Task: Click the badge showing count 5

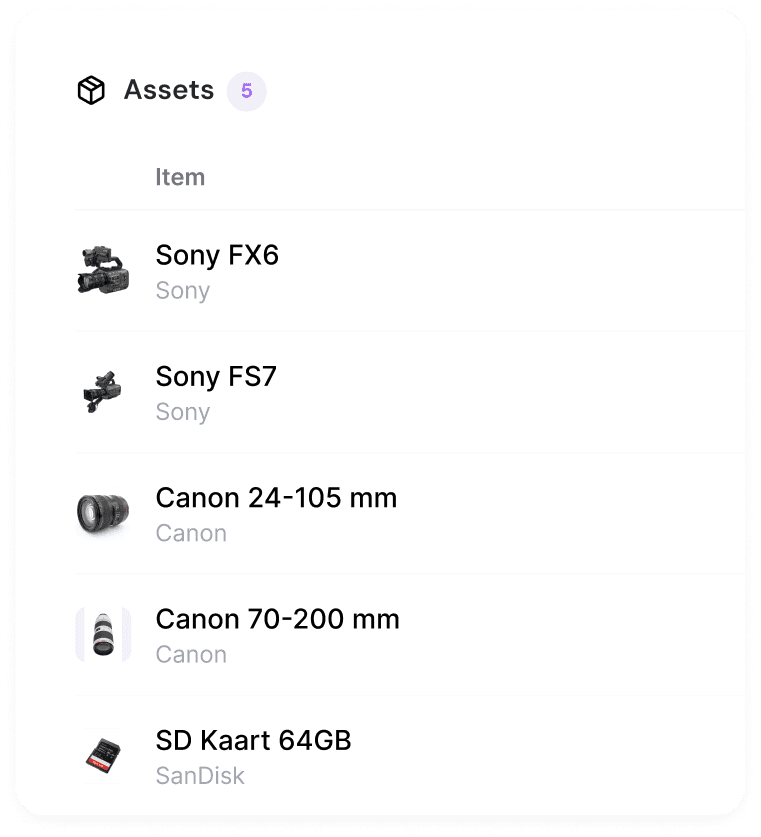Action: point(246,92)
